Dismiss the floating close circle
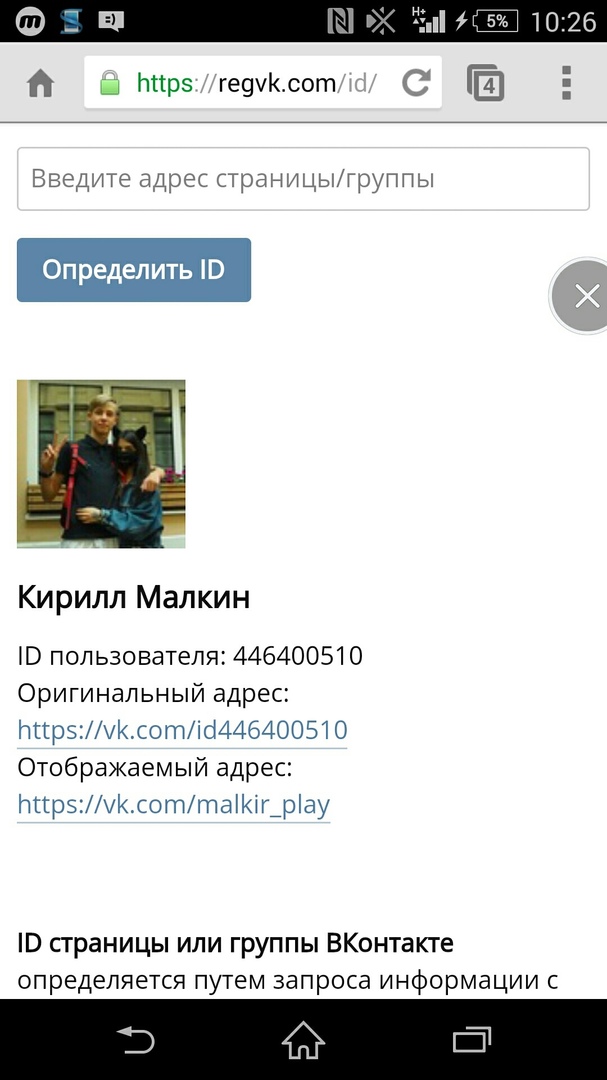The height and width of the screenshot is (1080, 607). pyautogui.click(x=585, y=296)
